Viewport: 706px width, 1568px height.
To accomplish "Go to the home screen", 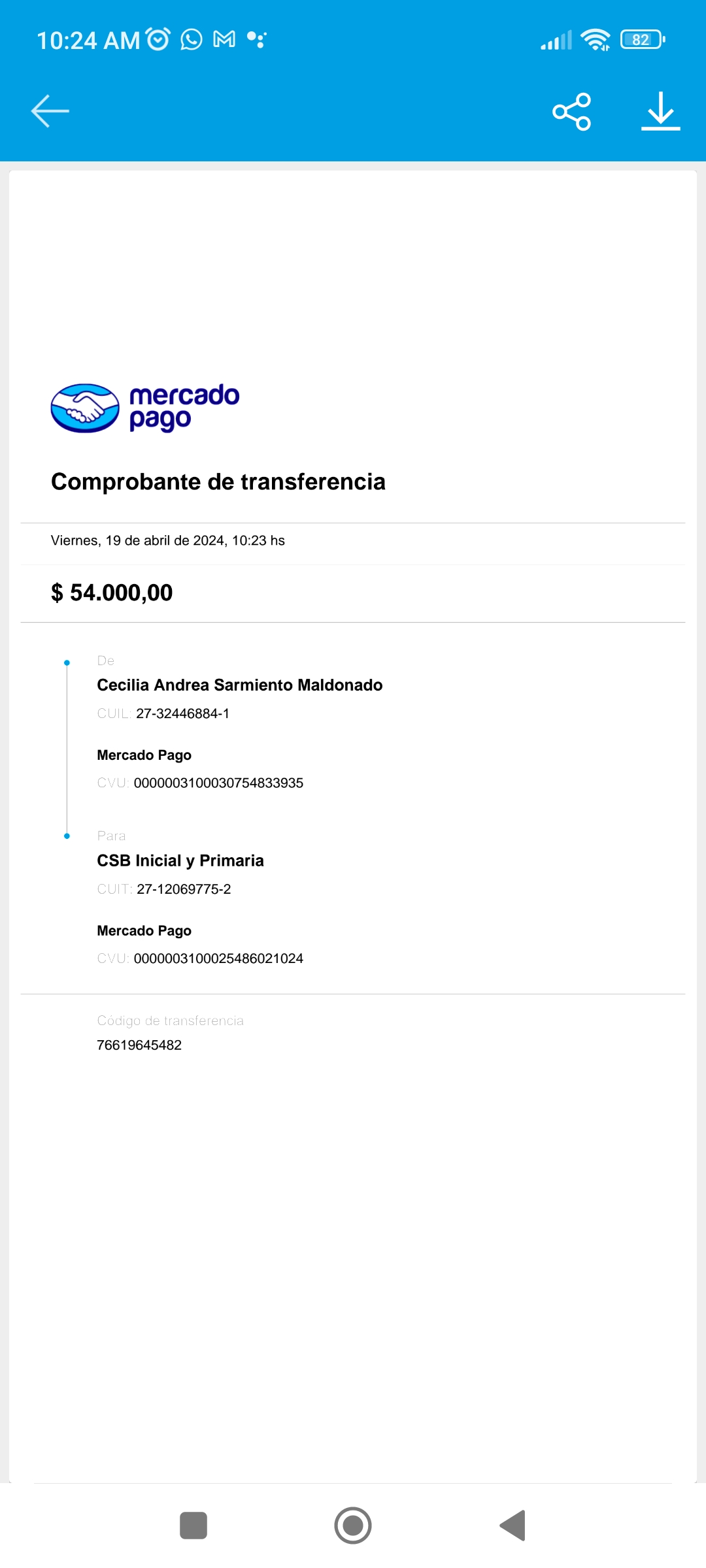I will 353,1526.
